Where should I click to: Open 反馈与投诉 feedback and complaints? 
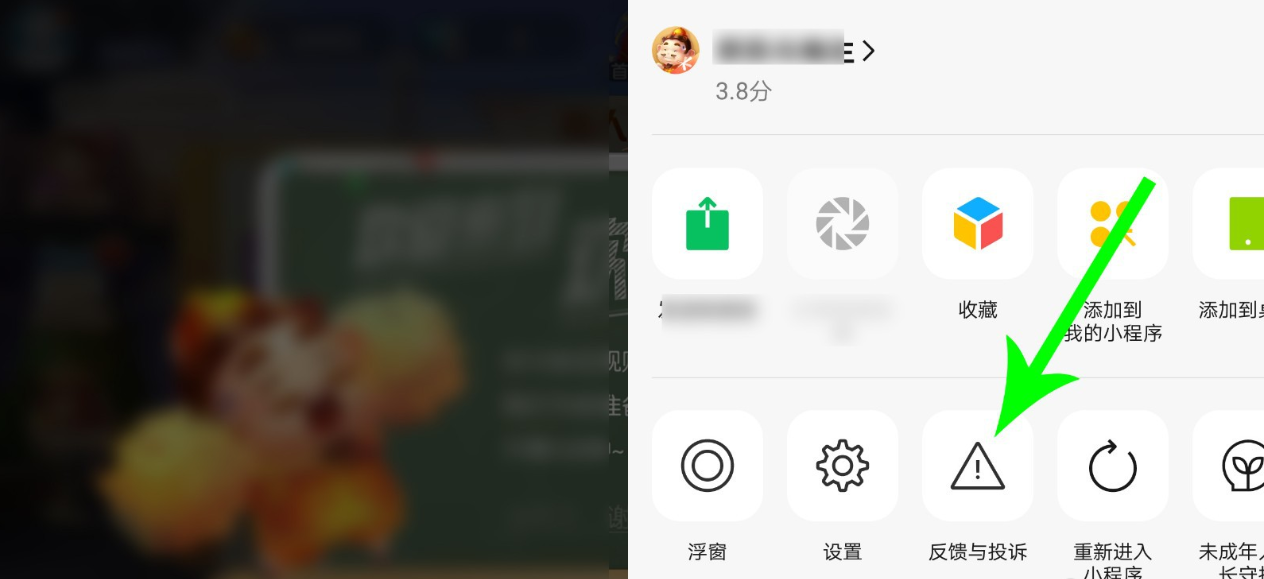coord(977,466)
